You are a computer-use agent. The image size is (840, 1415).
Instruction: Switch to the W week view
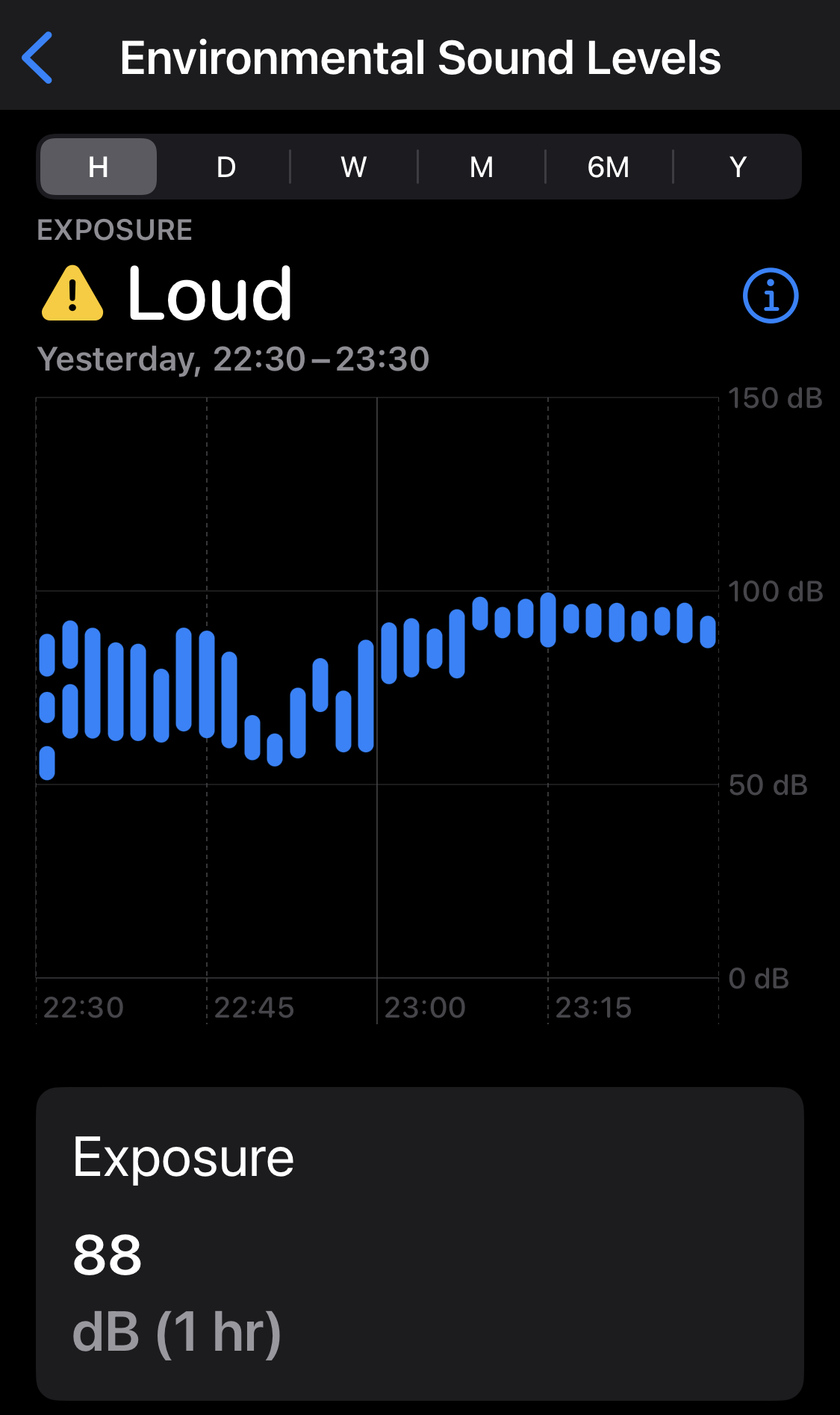point(354,167)
